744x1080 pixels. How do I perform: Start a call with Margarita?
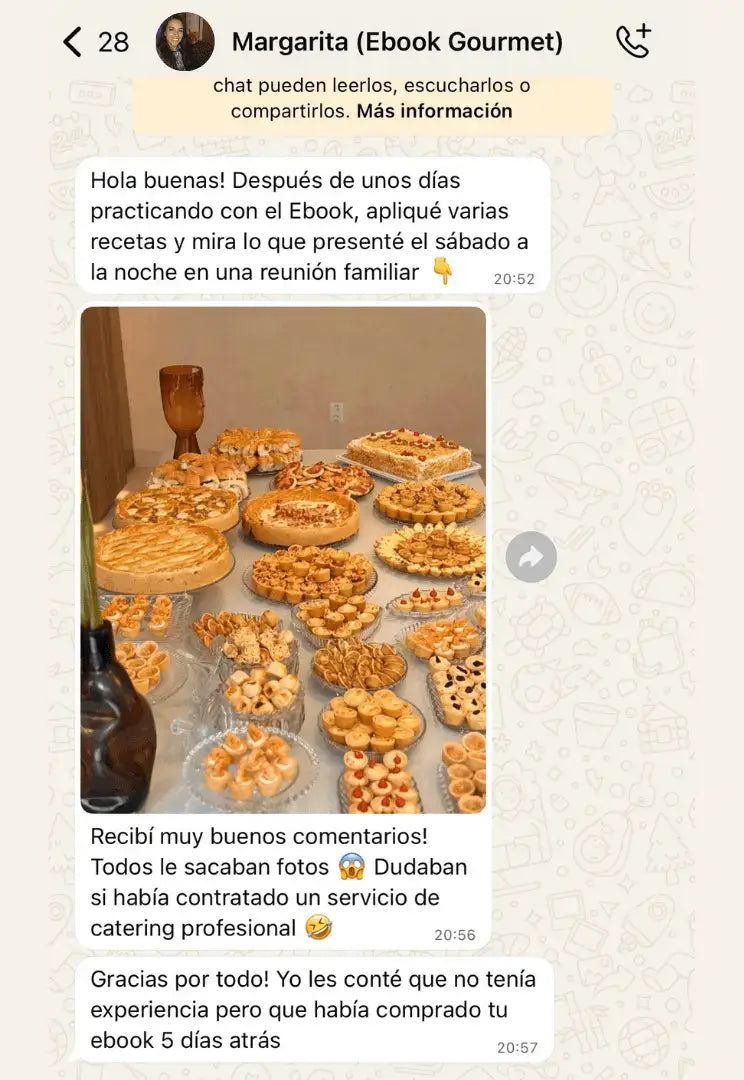click(632, 42)
